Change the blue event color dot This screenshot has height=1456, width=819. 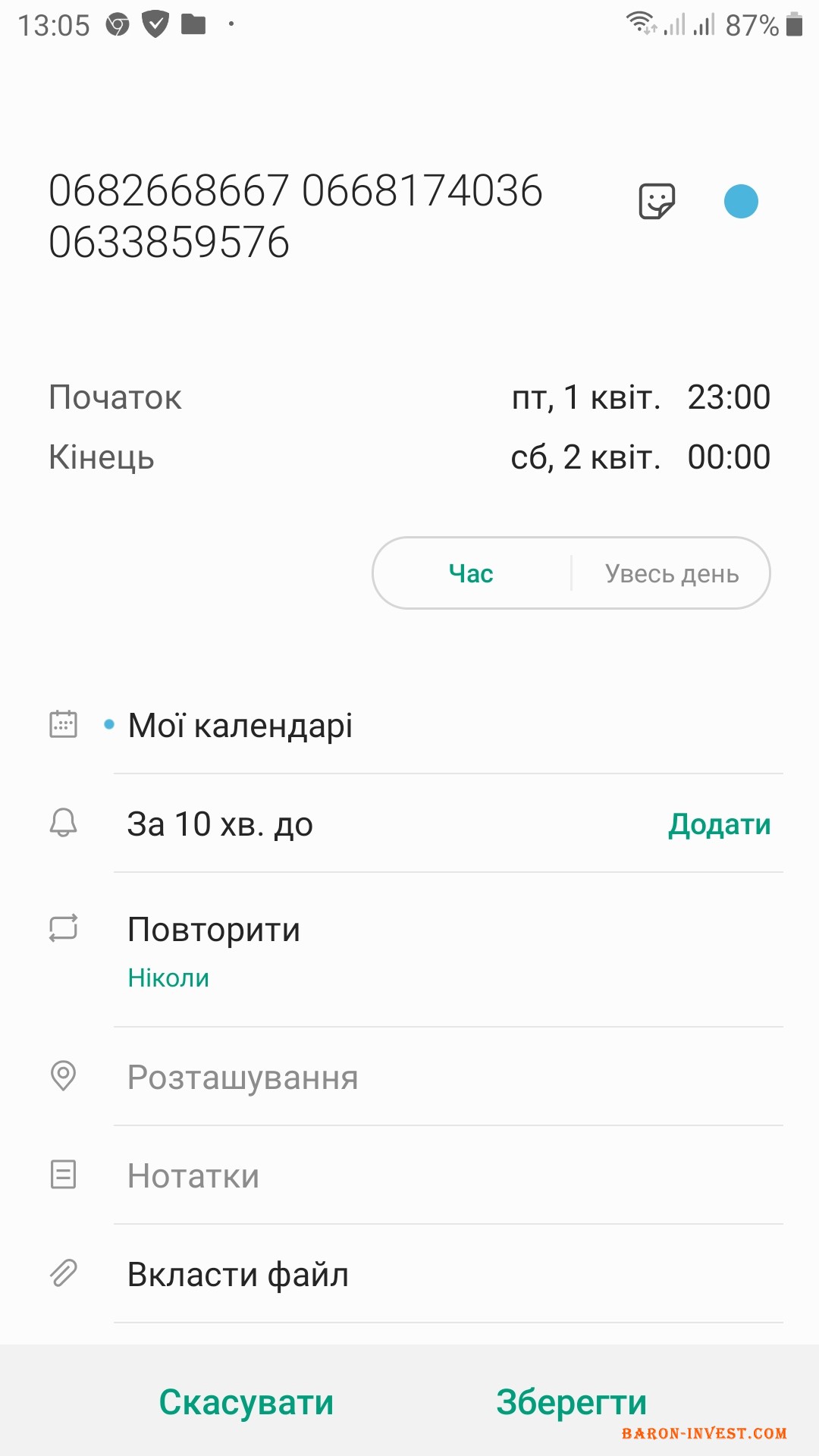[741, 202]
